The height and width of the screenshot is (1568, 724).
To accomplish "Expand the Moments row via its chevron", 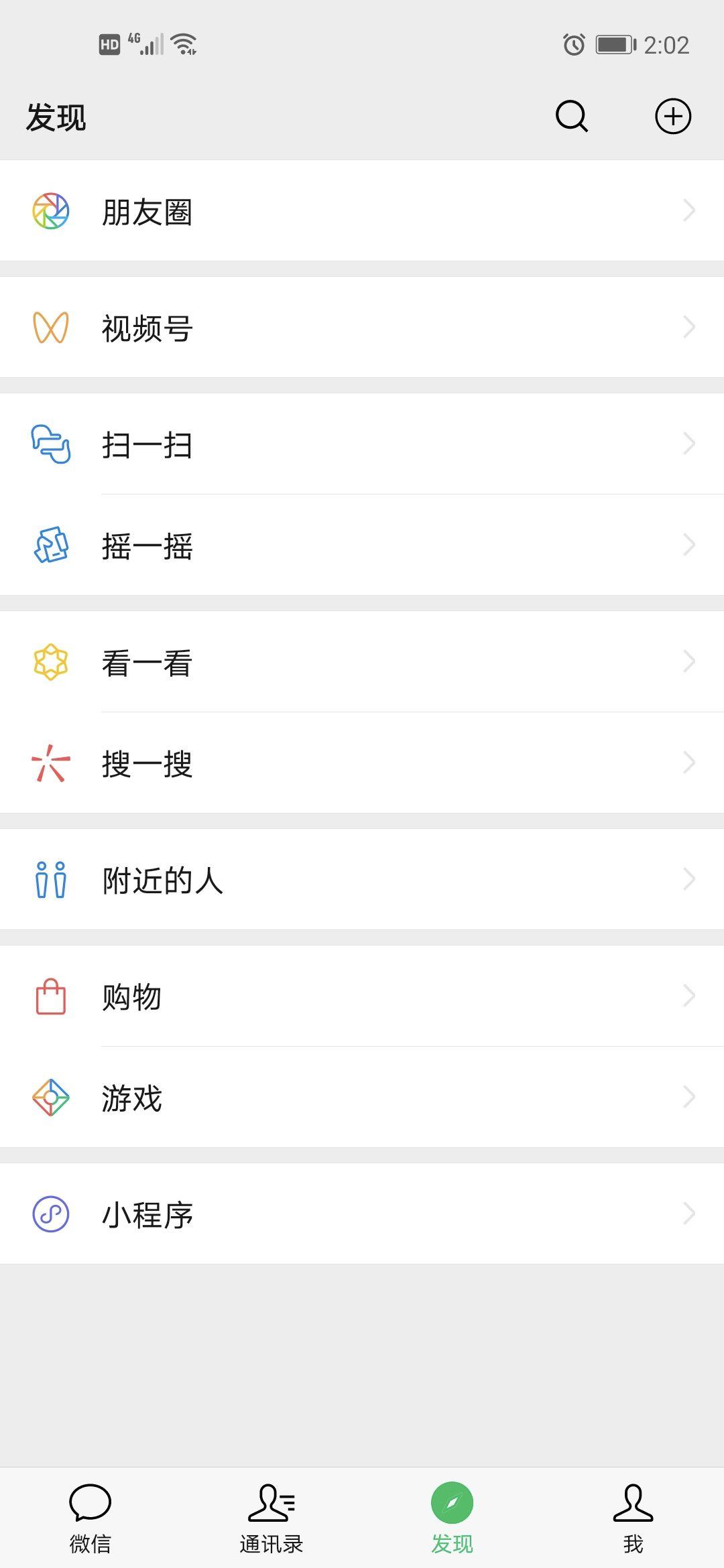I will pyautogui.click(x=690, y=211).
